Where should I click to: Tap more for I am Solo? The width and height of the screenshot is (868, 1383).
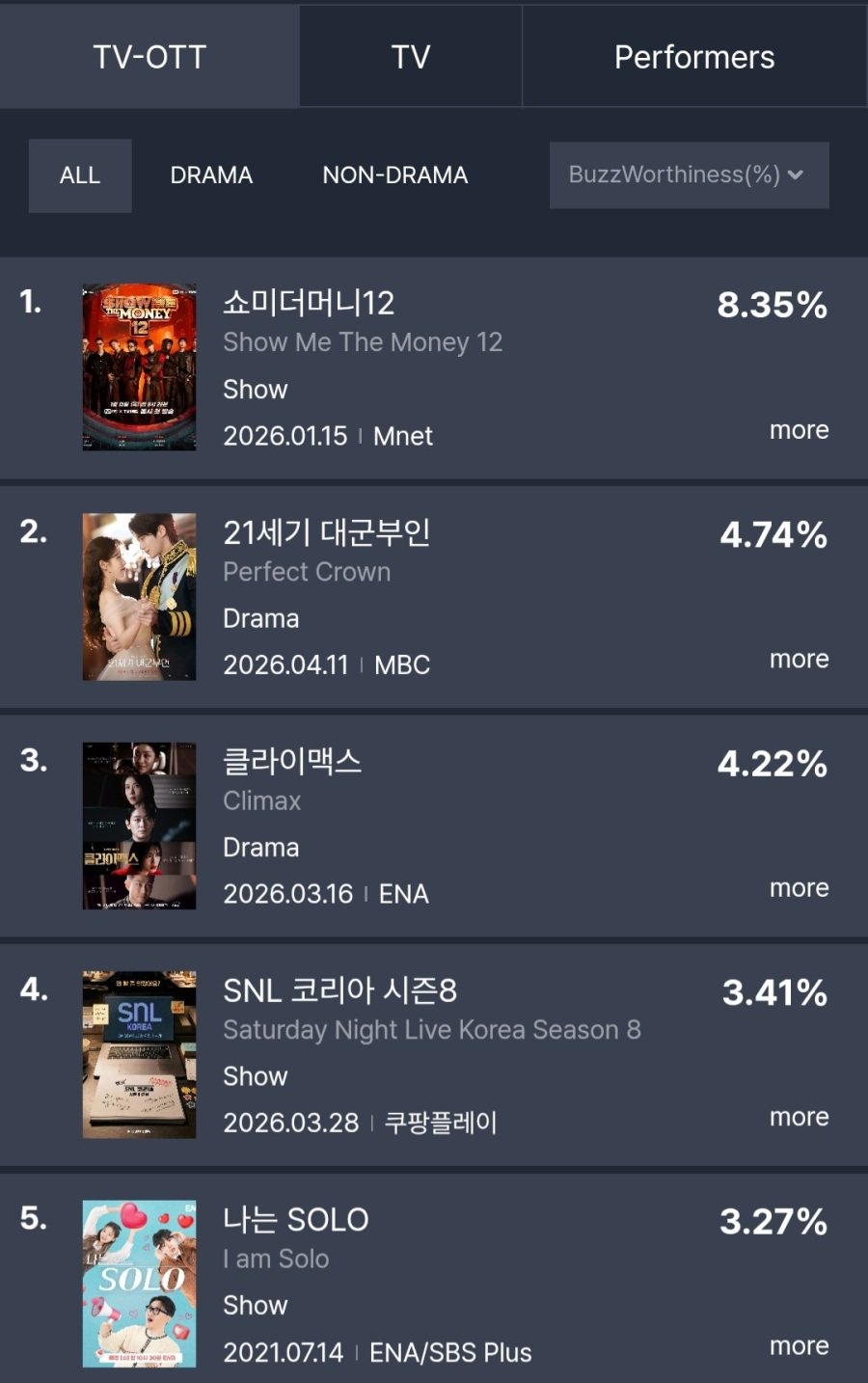tap(799, 1345)
